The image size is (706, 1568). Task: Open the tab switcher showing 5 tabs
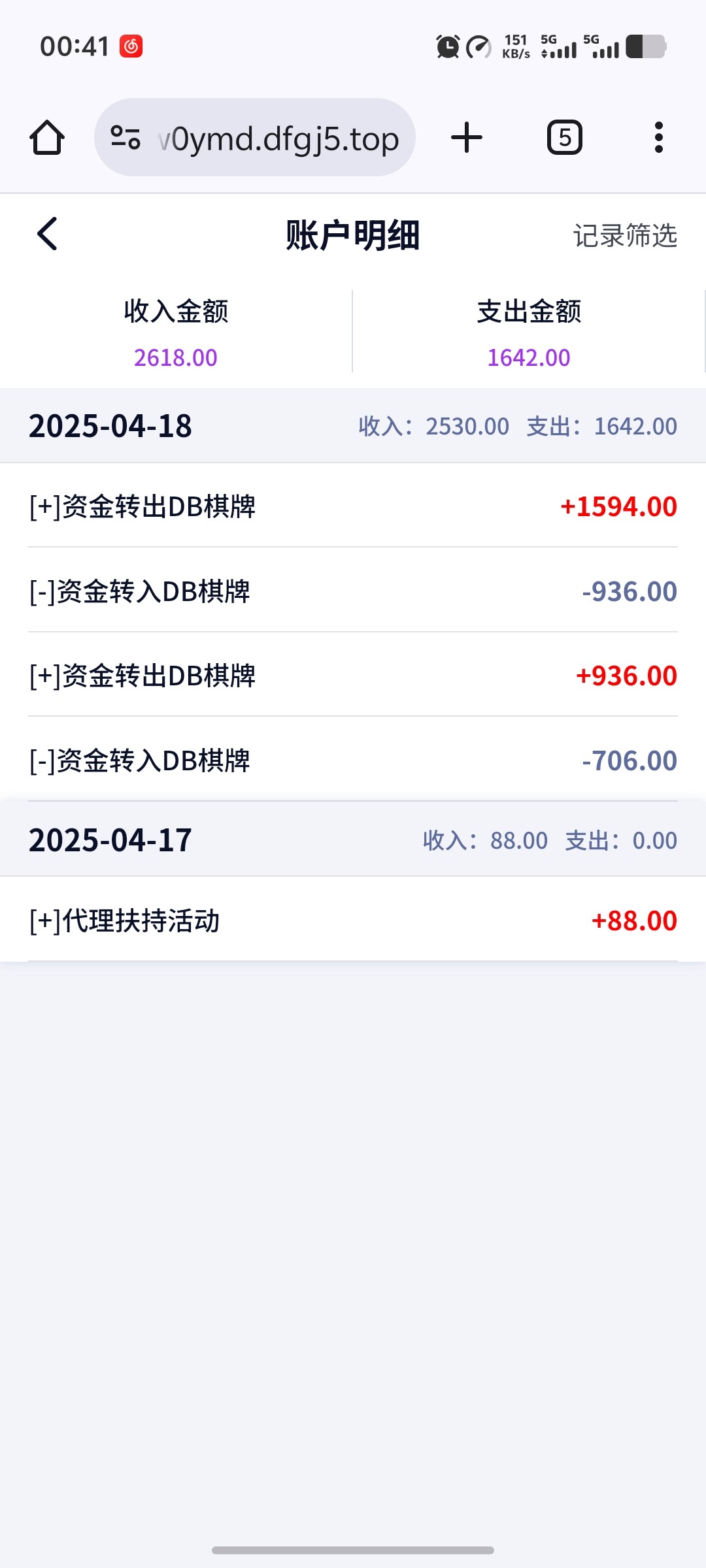tap(565, 137)
